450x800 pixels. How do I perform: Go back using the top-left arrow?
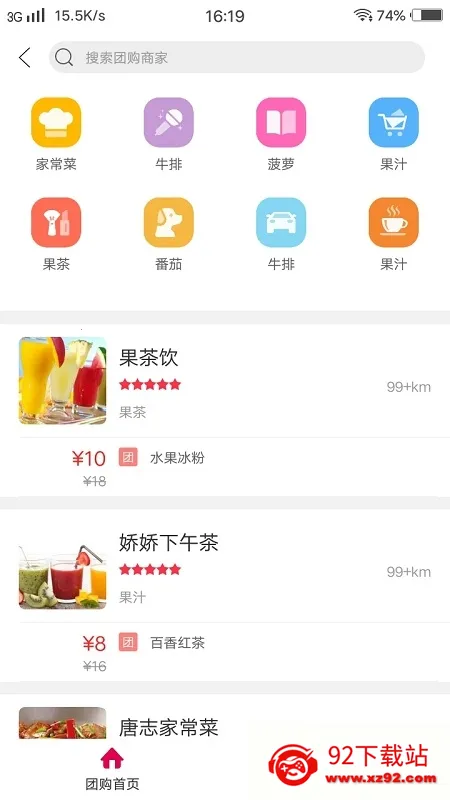24,58
